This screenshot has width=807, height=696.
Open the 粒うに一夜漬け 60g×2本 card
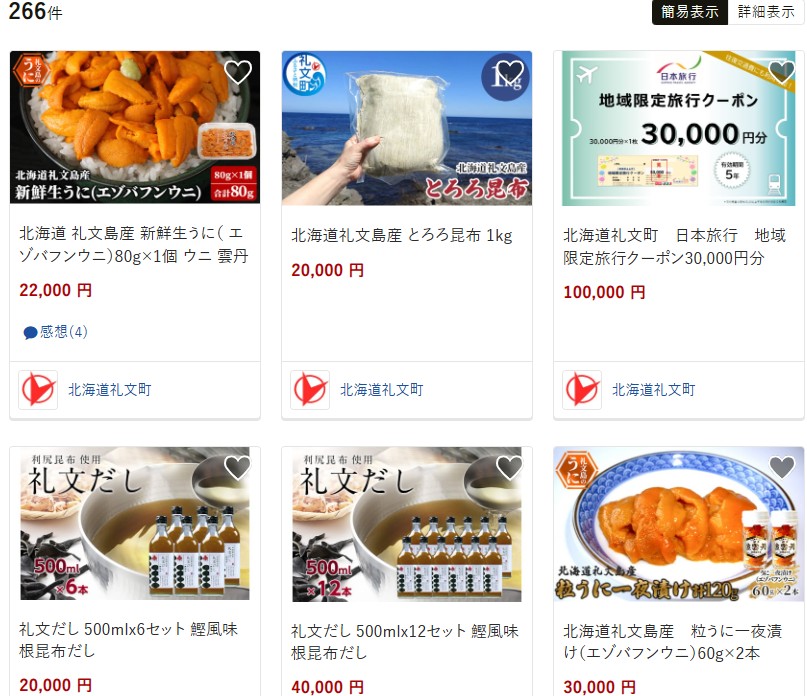[672, 641]
